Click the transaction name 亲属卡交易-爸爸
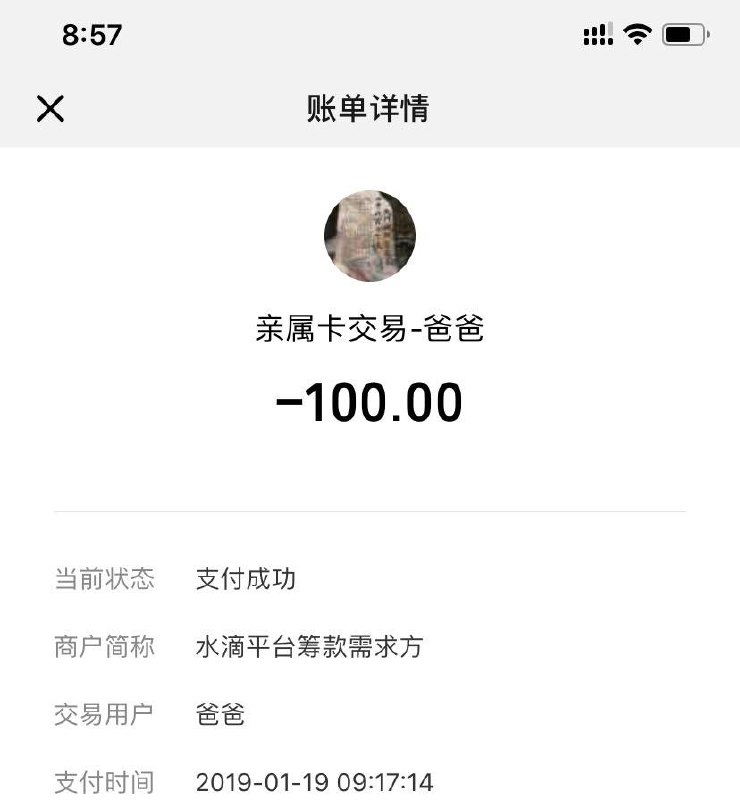 370,331
